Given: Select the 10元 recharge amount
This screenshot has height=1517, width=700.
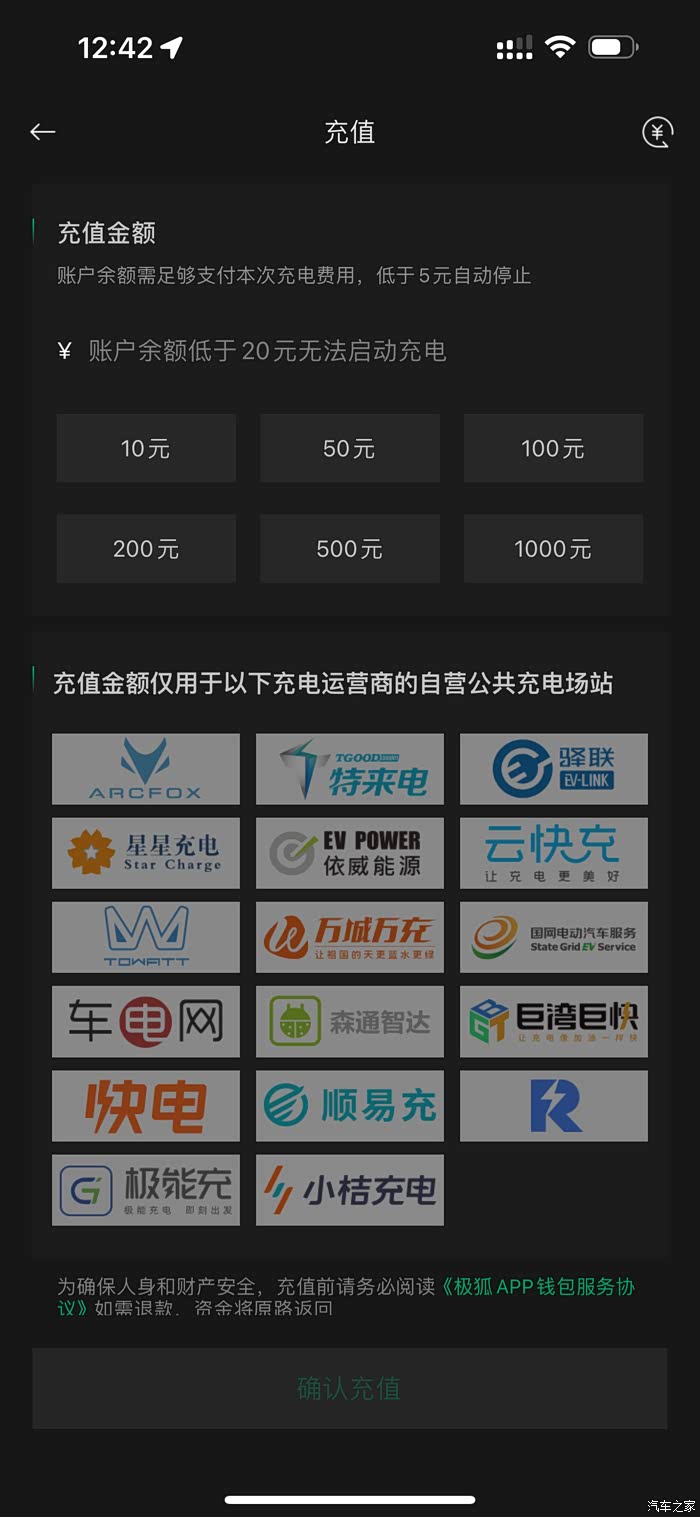Looking at the screenshot, I should [146, 449].
